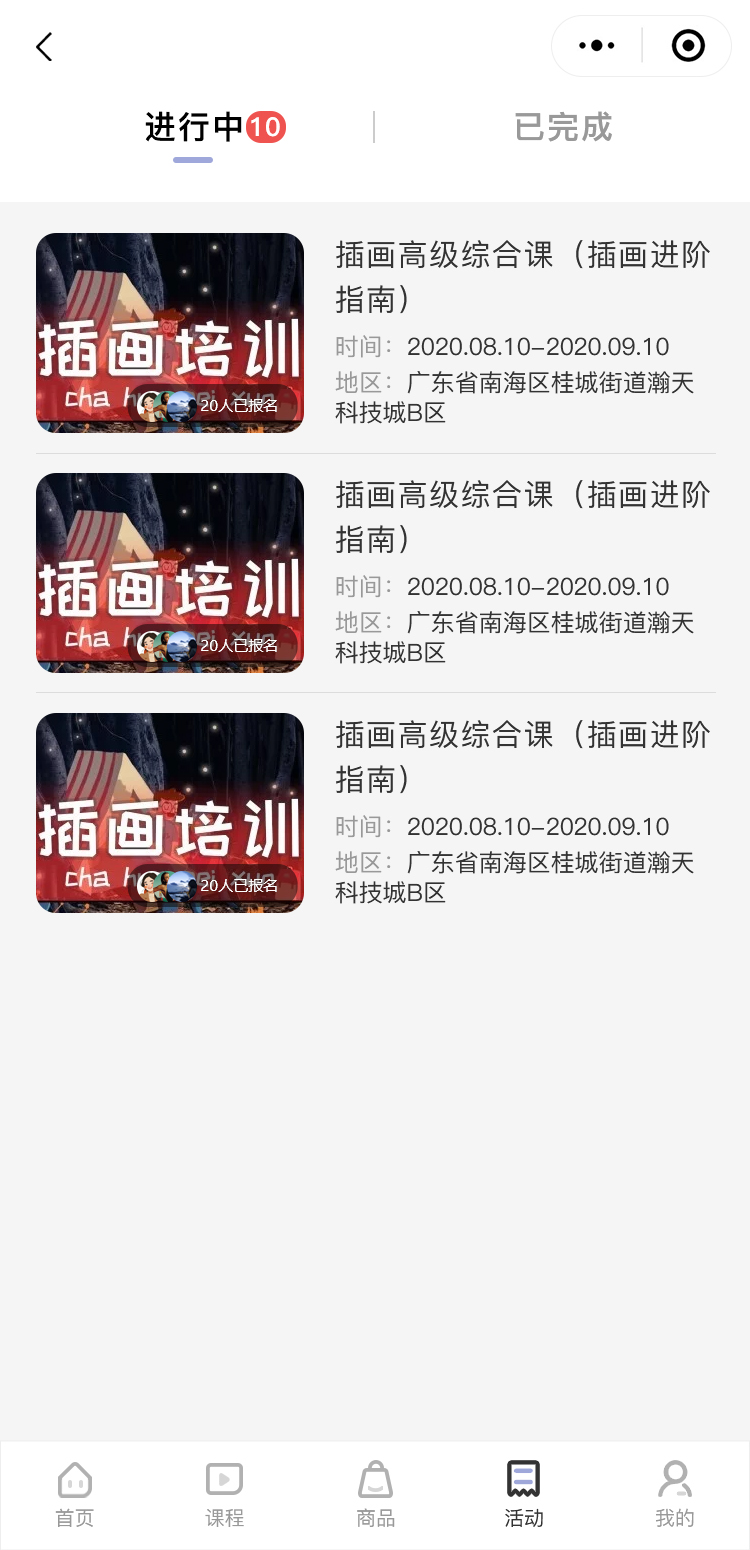Switch to the 已完成 tab

[562, 128]
